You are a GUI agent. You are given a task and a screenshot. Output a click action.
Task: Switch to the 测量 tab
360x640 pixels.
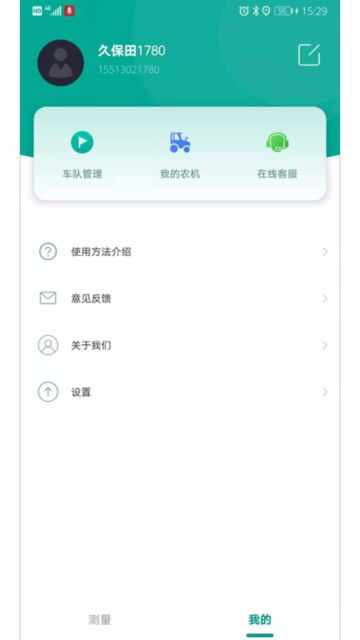pyautogui.click(x=100, y=620)
